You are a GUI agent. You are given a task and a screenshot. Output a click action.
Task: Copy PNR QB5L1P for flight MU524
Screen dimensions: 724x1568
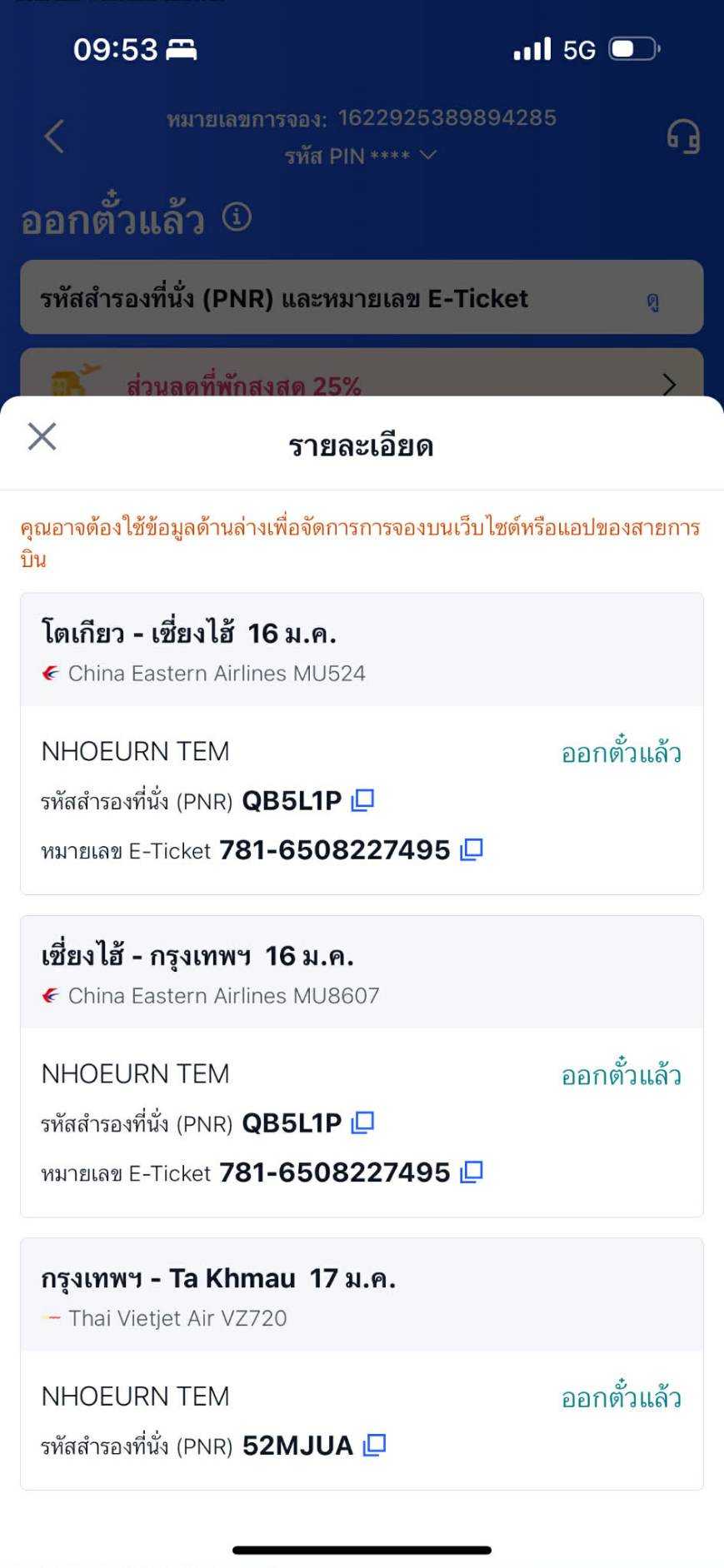362,800
